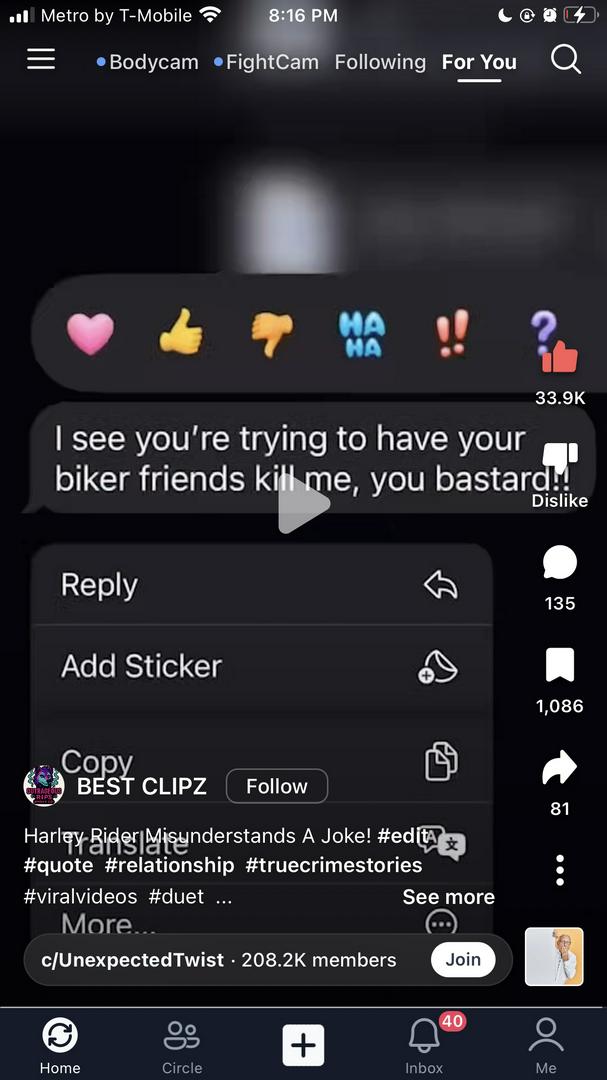This screenshot has width=607, height=1080.
Task: Expand the caption with See more
Action: (x=448, y=897)
